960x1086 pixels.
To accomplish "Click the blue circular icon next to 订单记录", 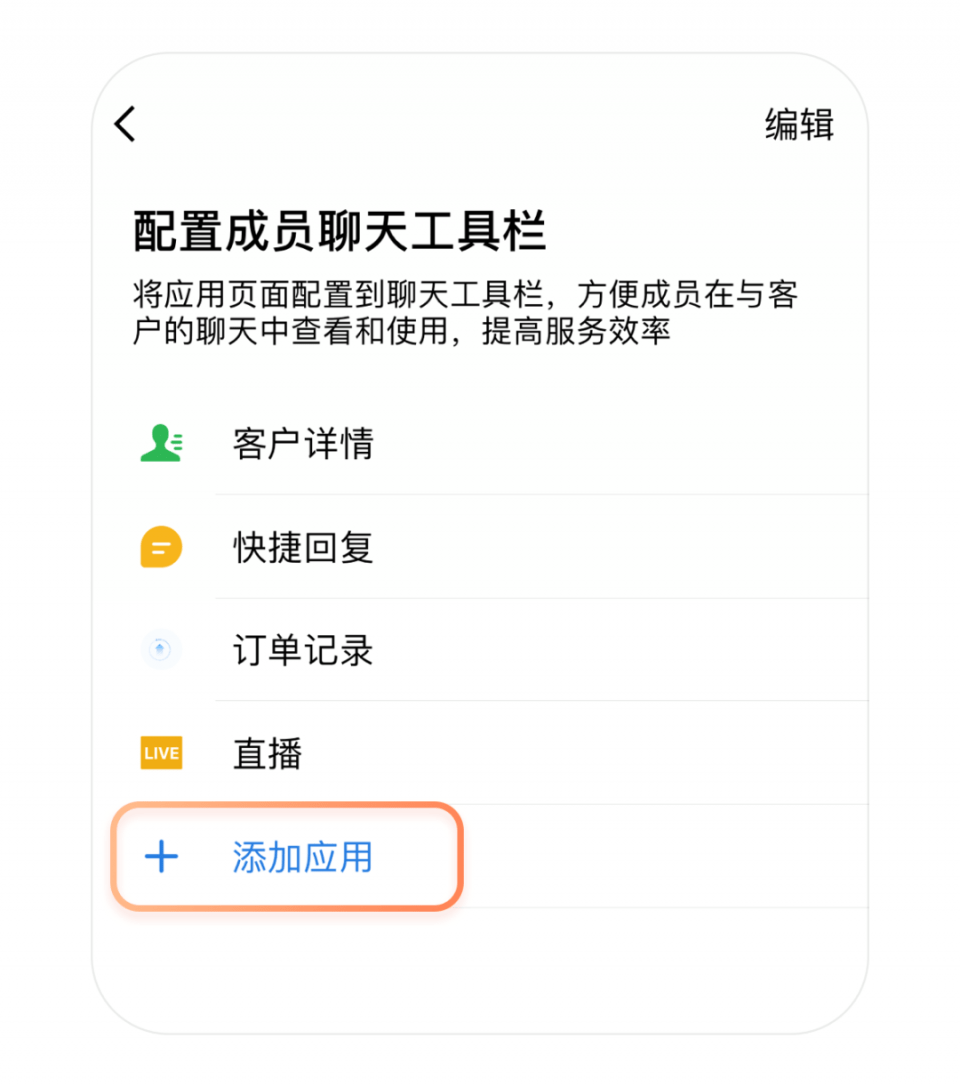I will [160, 650].
